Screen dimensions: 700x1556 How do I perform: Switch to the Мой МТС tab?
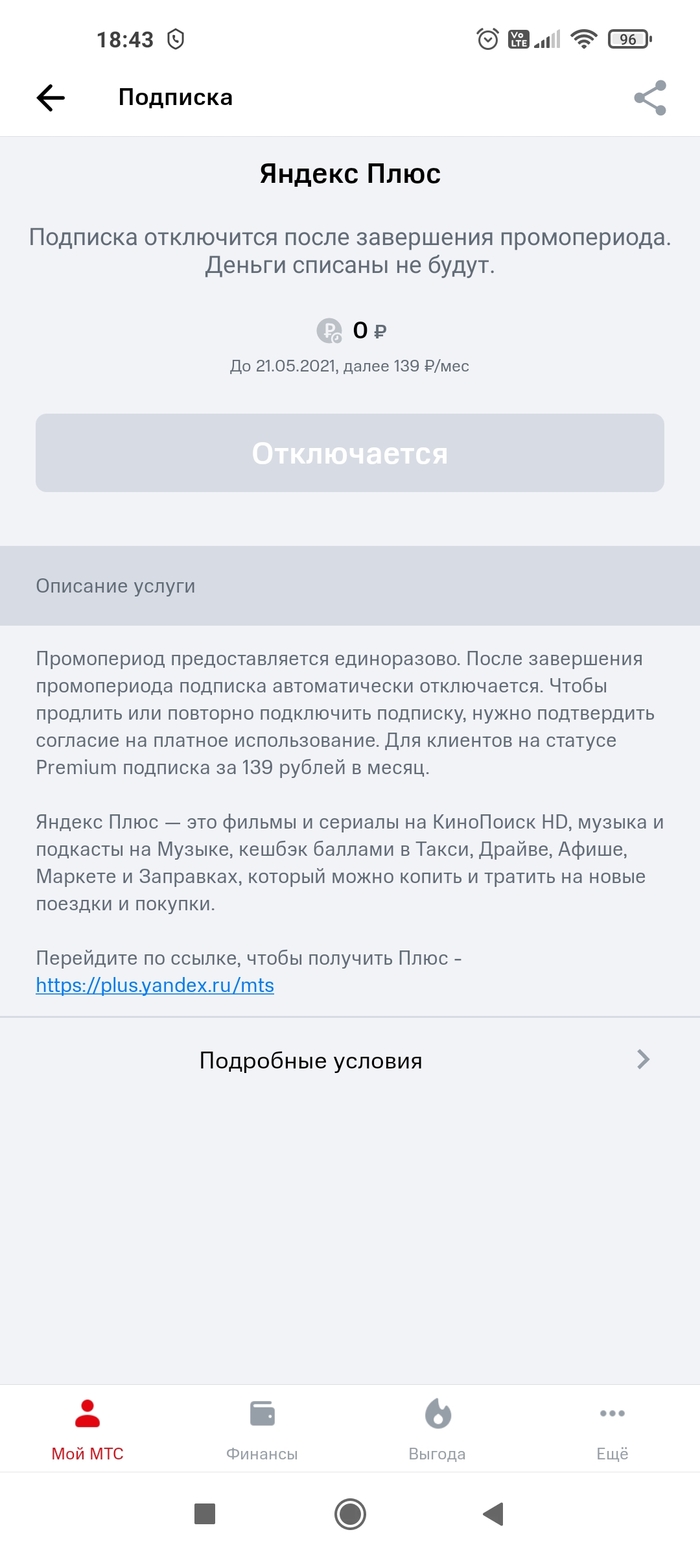pos(87,1430)
